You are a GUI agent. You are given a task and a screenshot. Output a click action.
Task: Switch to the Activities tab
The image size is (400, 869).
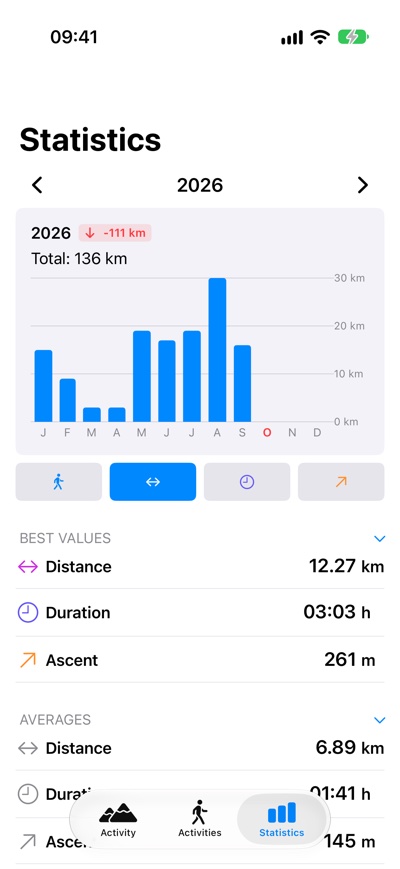200,820
